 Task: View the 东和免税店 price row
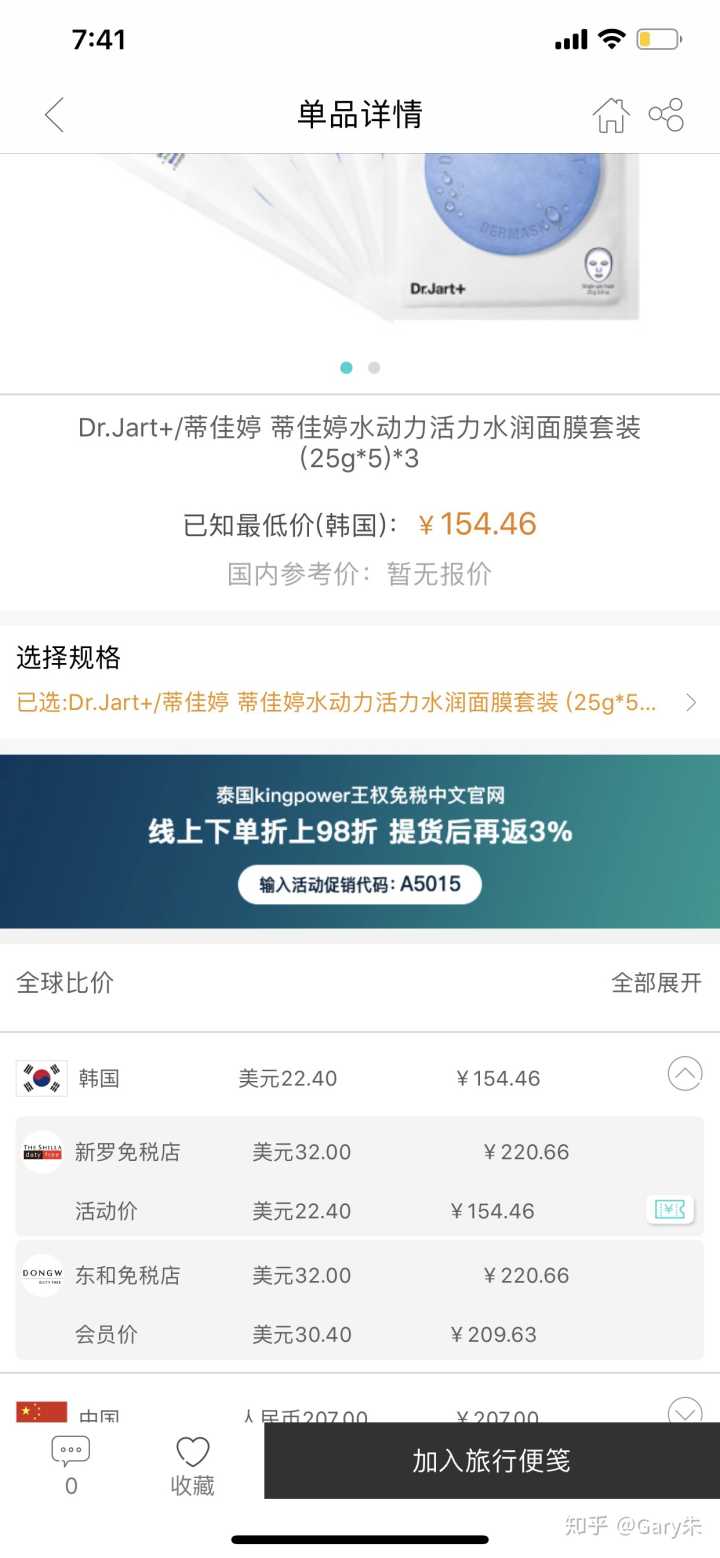360,1275
